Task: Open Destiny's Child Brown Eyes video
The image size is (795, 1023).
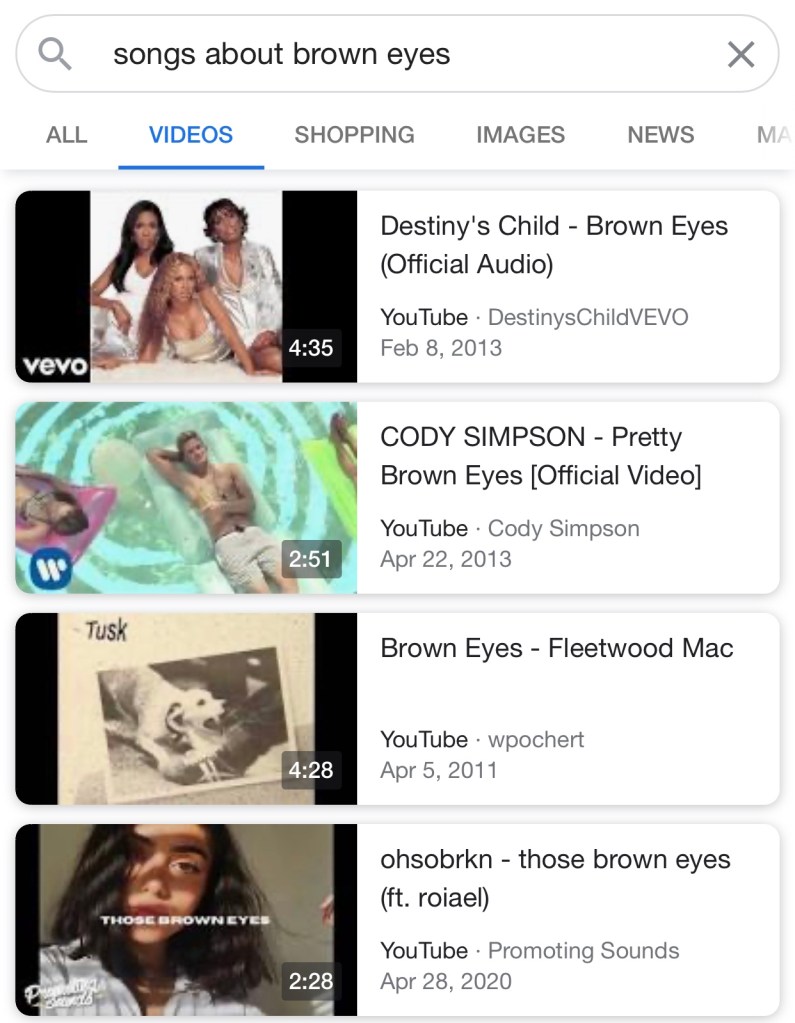Action: [553, 245]
